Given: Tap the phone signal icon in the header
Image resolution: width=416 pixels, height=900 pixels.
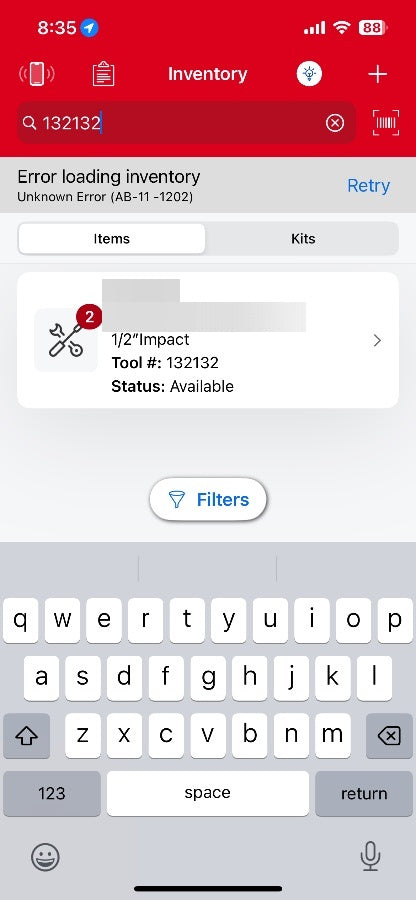Looking at the screenshot, I should [37, 74].
